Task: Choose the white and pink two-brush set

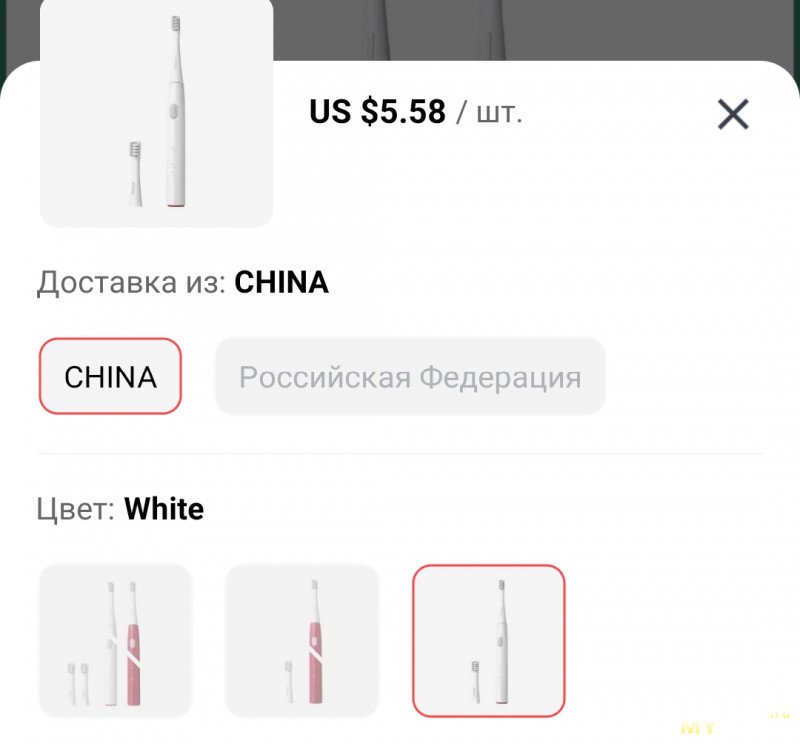Action: [115, 641]
